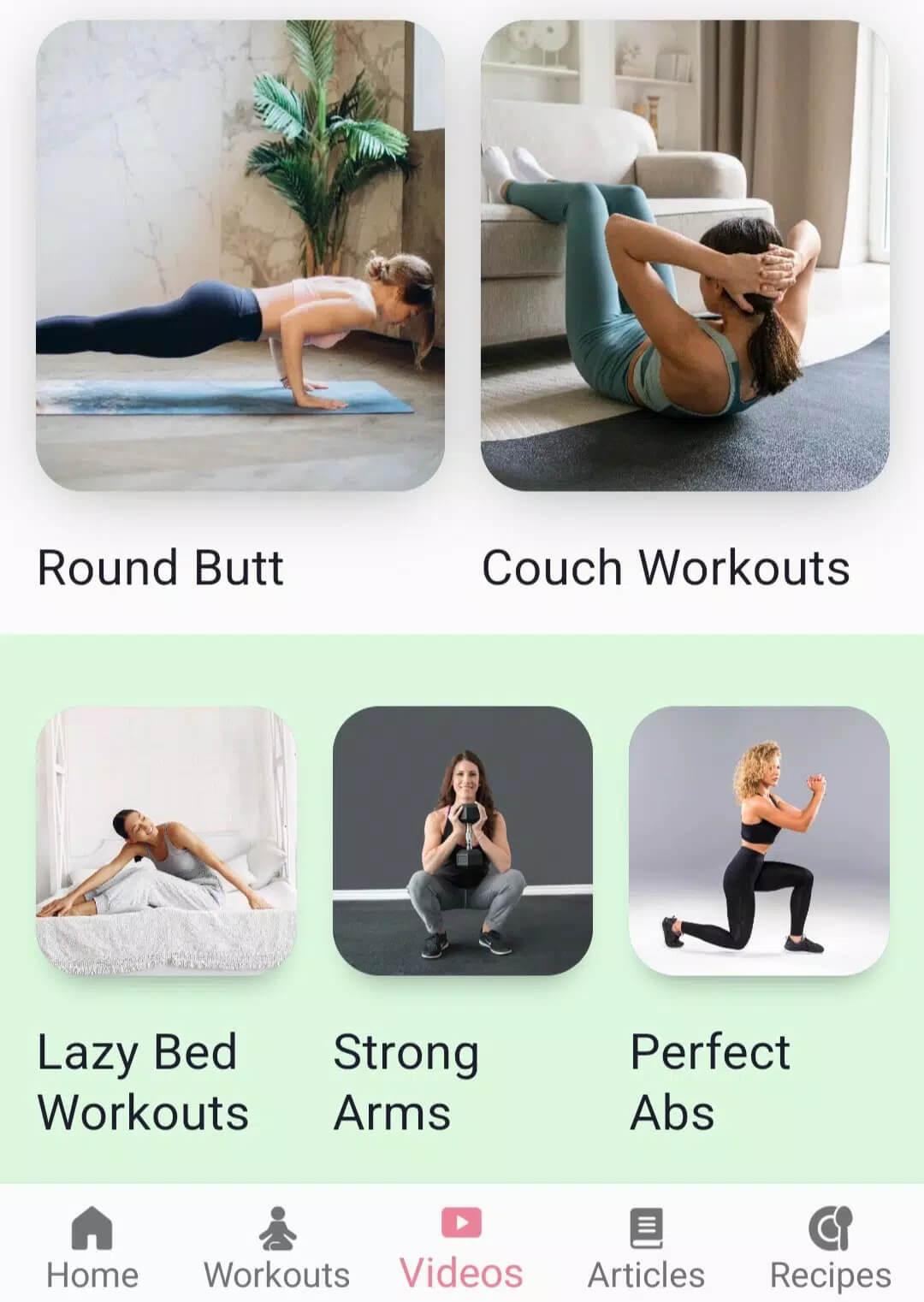Screen dimensions: 924x1302
Task: Open the Couch Workouts video category
Action: tap(684, 257)
